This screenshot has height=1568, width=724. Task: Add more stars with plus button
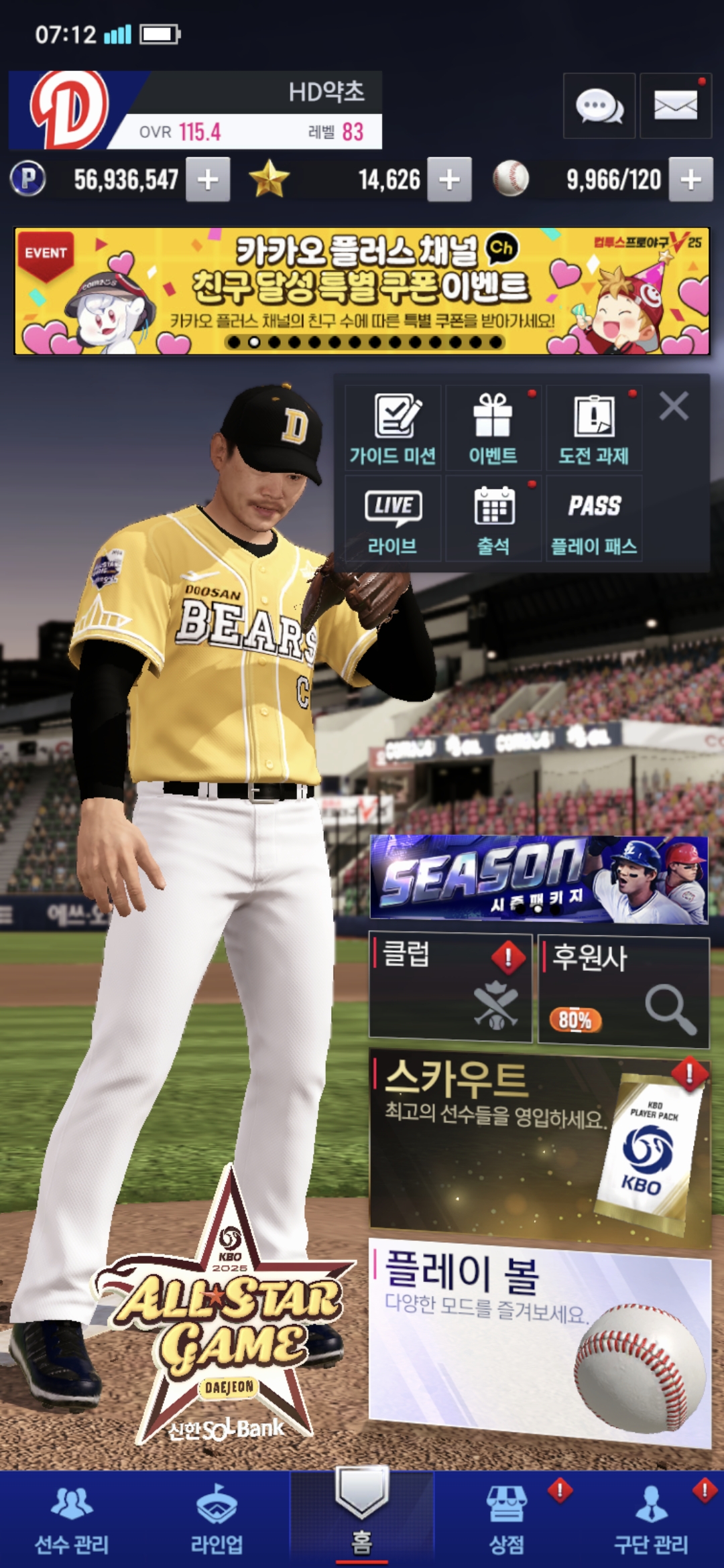tap(449, 180)
